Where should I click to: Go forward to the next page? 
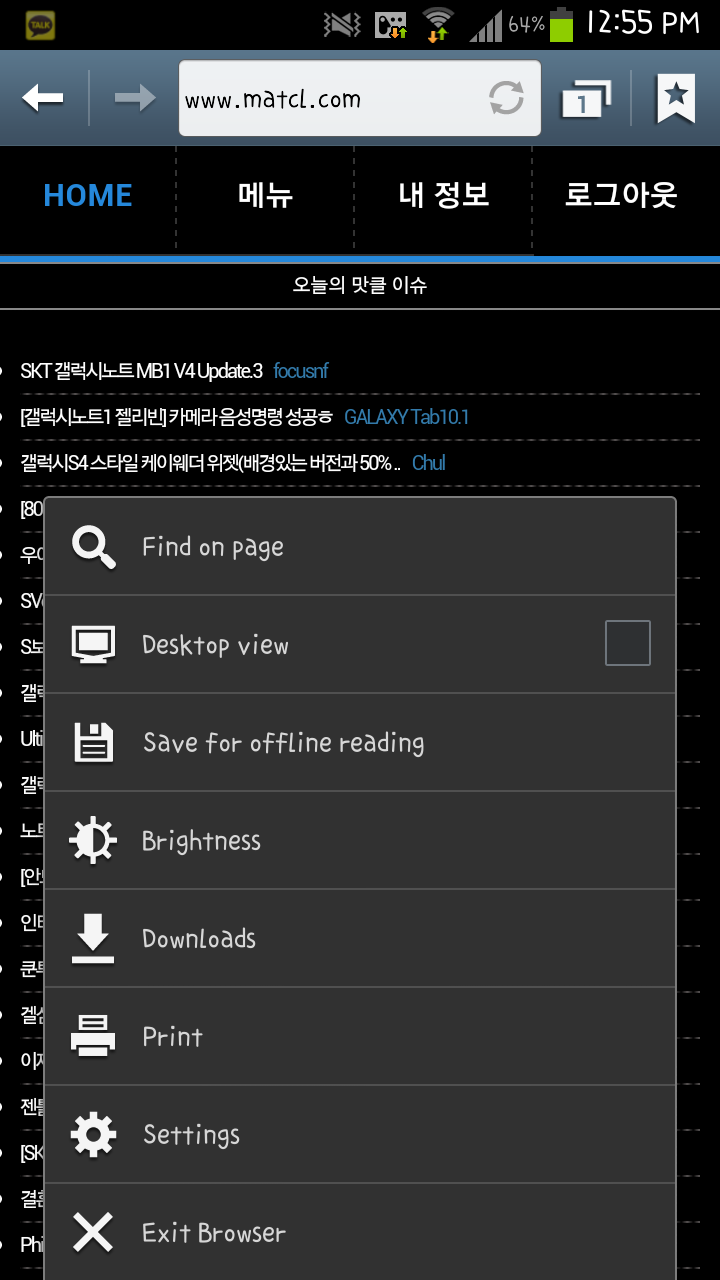click(x=134, y=98)
